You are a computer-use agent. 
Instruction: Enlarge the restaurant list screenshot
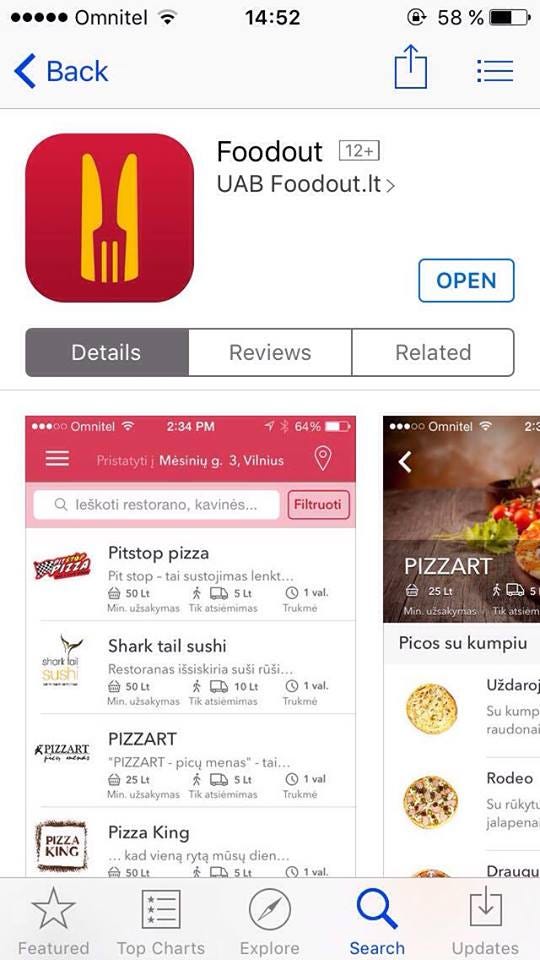190,647
